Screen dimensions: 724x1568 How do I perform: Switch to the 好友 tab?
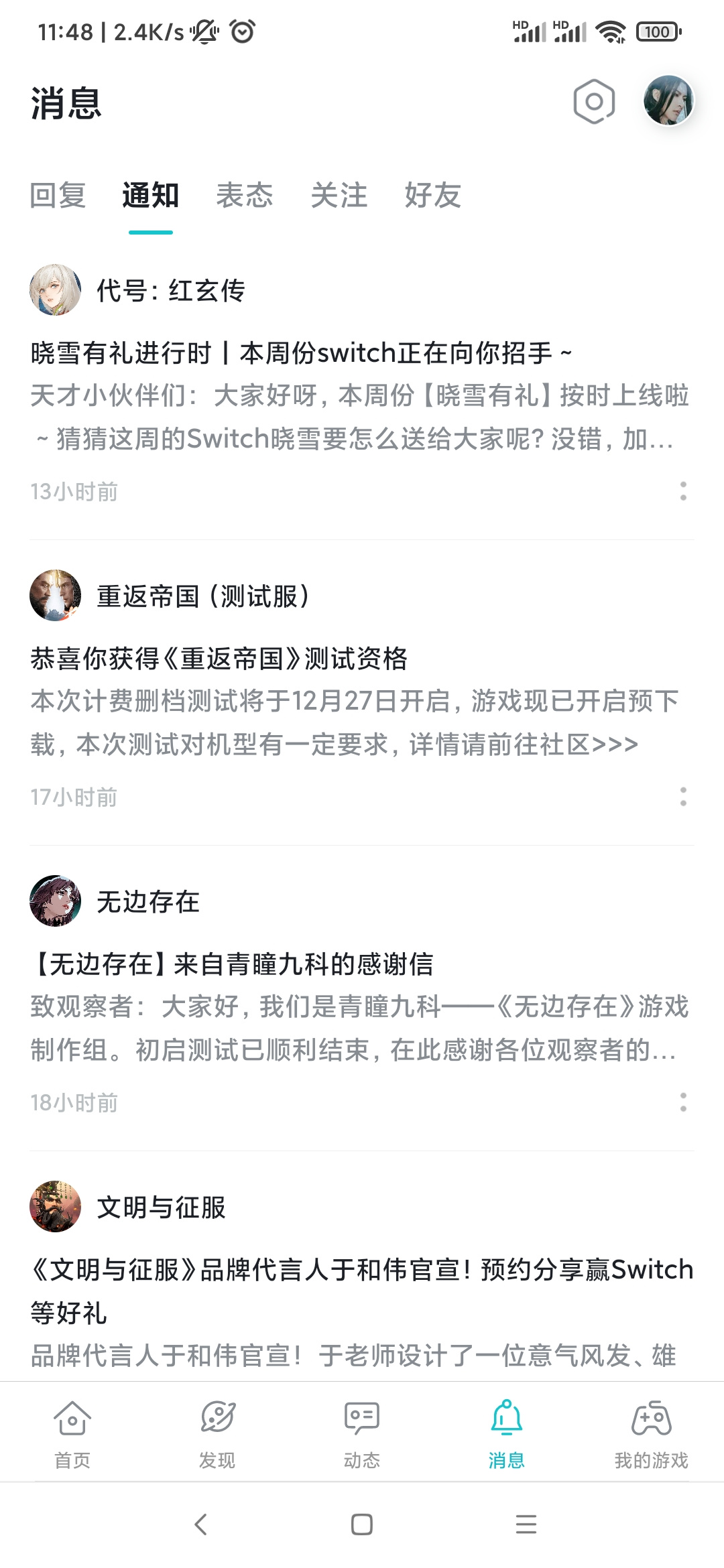pos(433,195)
